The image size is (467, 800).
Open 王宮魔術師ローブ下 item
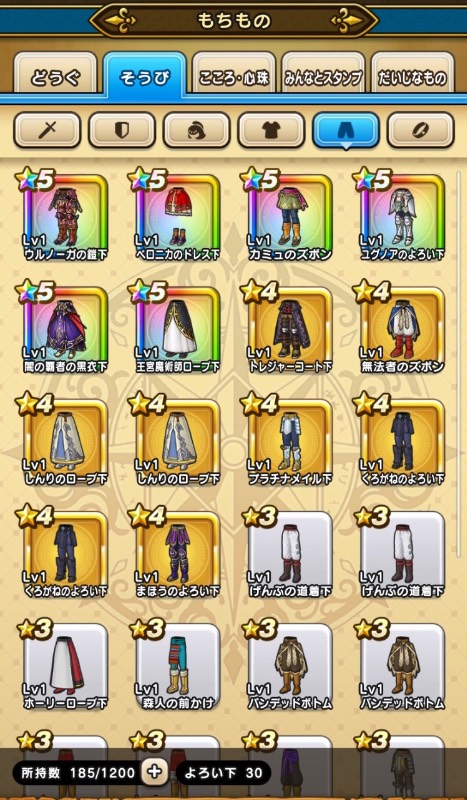177,329
